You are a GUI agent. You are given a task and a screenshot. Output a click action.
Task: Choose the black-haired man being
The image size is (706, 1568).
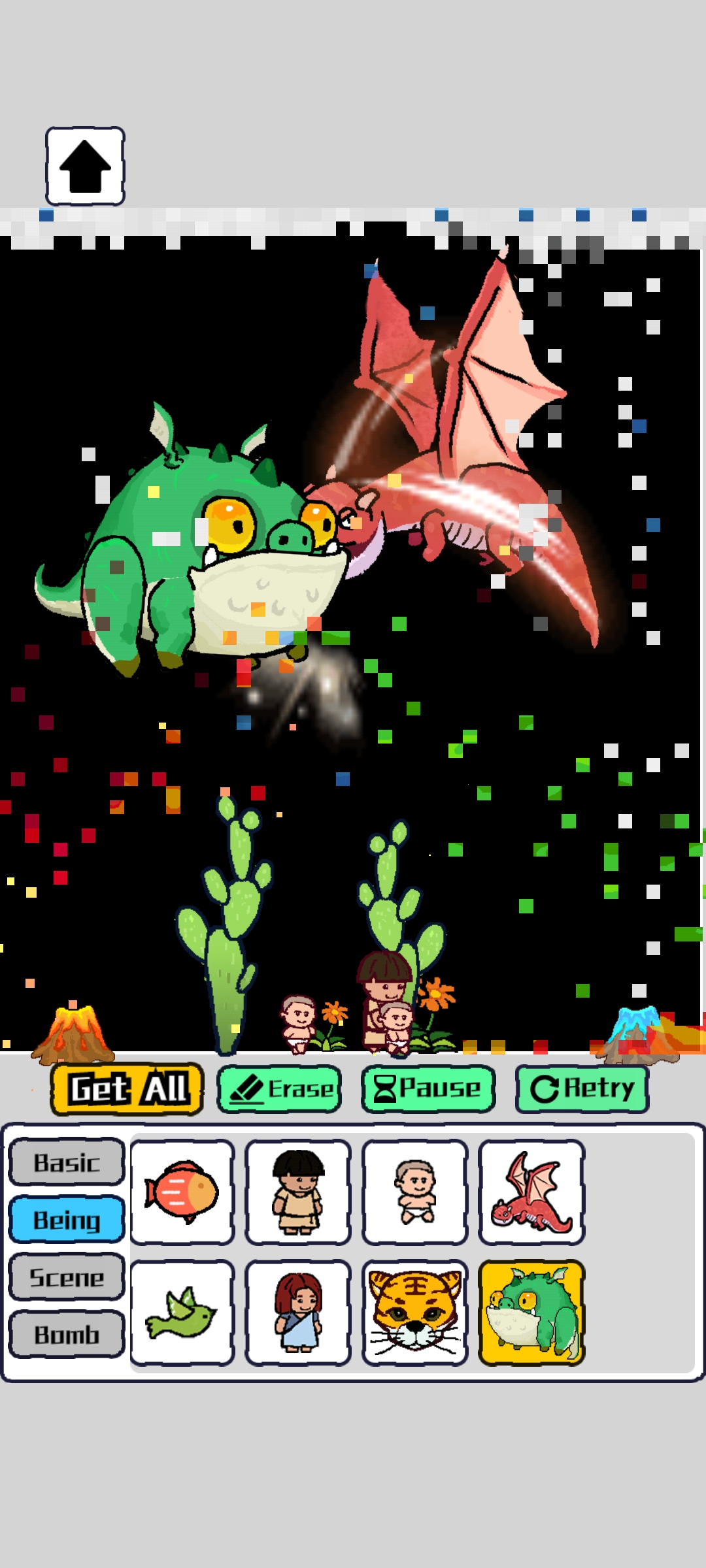298,1192
